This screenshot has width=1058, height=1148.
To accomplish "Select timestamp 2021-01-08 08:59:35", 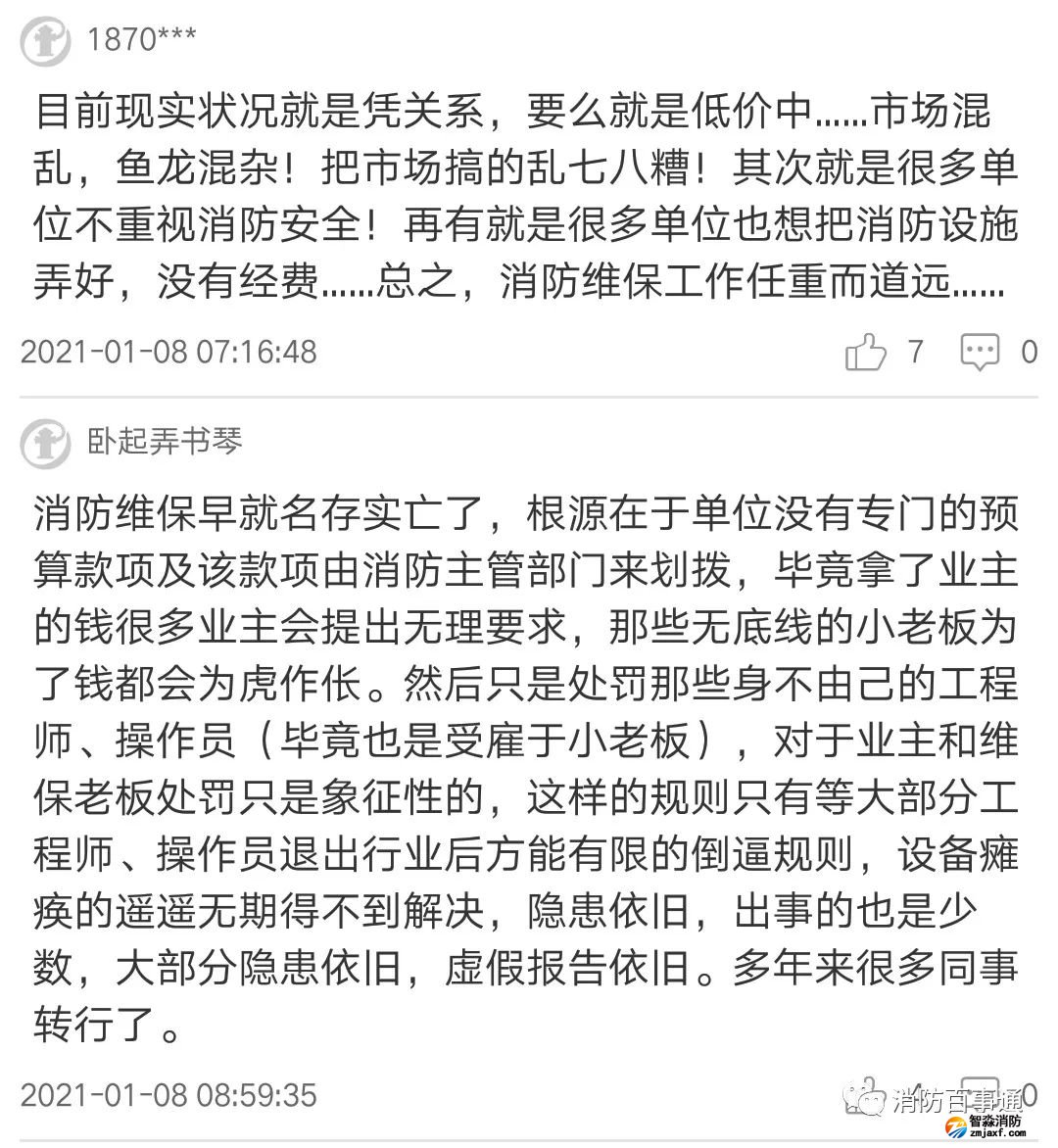I will coord(168,1093).
